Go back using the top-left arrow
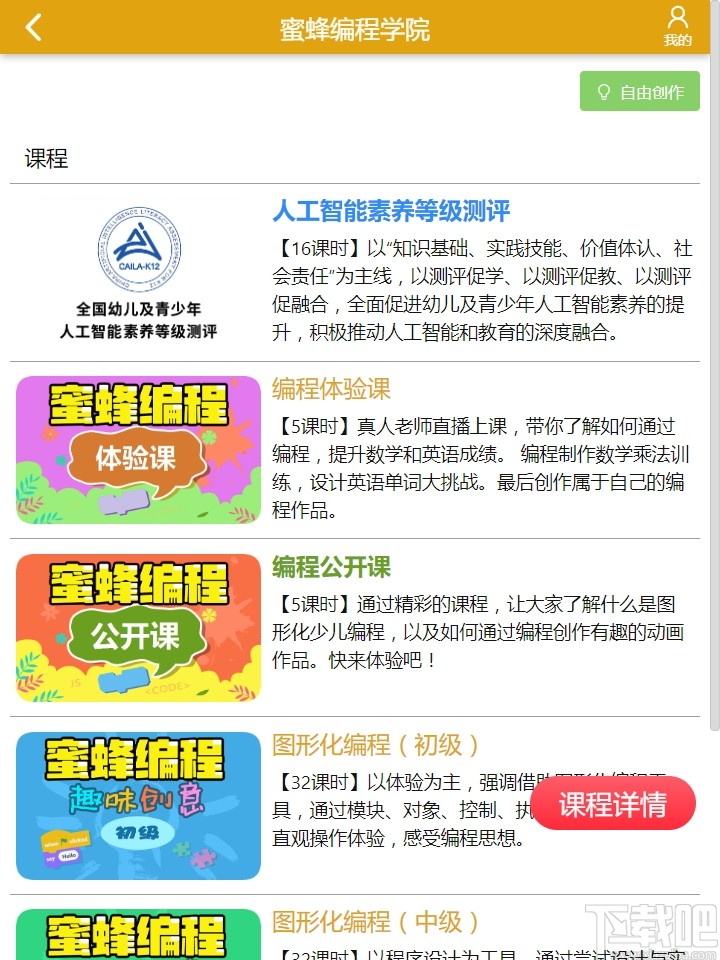Image resolution: width=720 pixels, height=960 pixels. (x=34, y=27)
